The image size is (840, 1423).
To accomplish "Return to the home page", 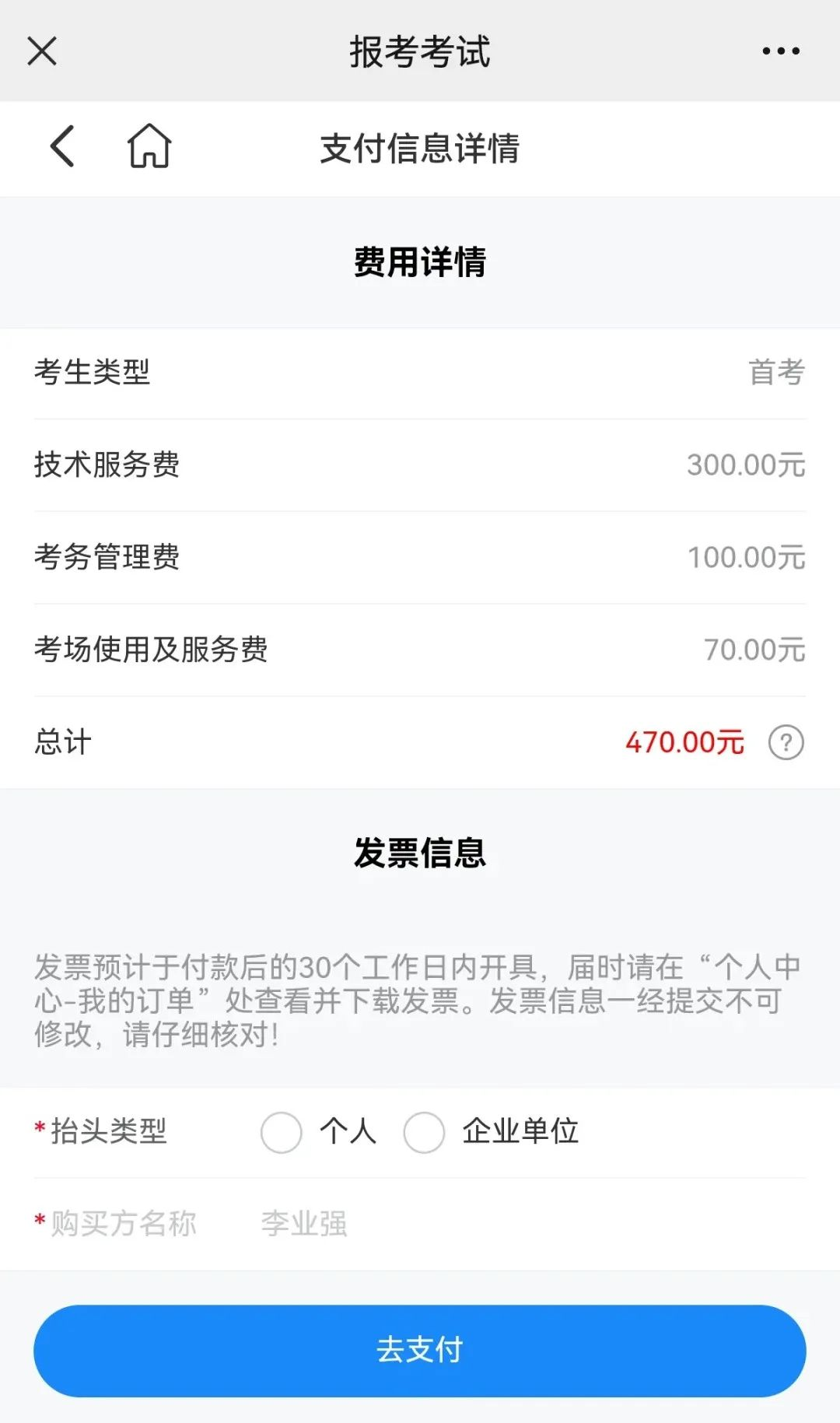I will (x=149, y=146).
